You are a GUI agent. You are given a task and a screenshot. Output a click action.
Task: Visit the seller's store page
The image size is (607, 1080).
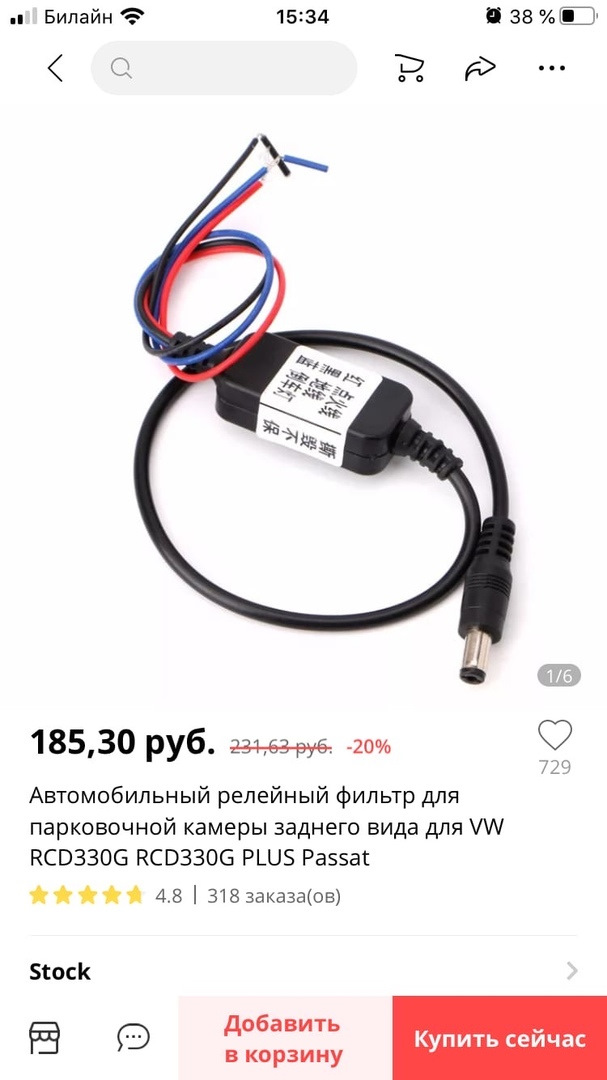point(44,1037)
